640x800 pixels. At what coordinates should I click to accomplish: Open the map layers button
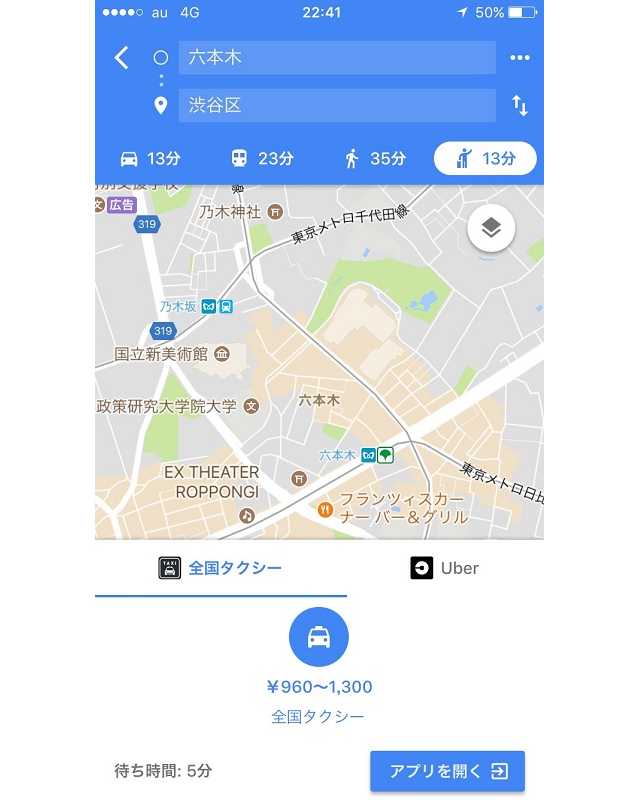pyautogui.click(x=491, y=229)
